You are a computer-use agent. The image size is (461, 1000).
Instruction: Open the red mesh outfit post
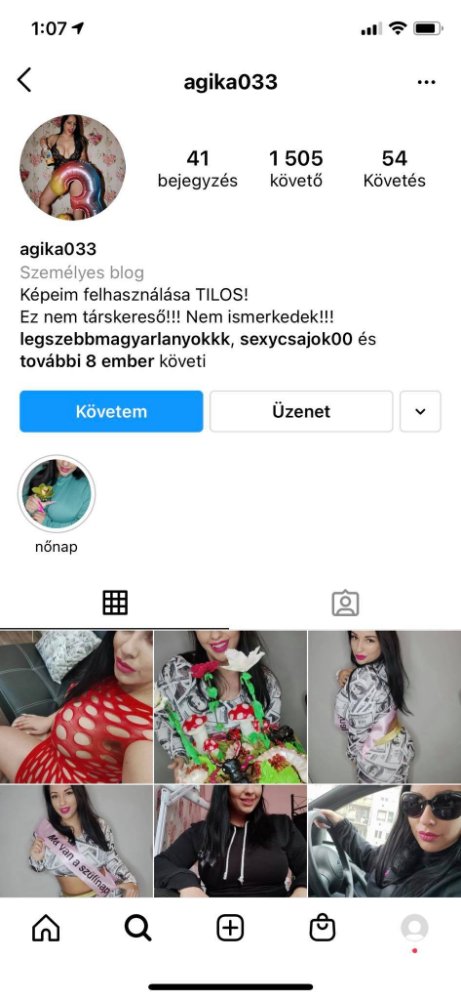76,707
